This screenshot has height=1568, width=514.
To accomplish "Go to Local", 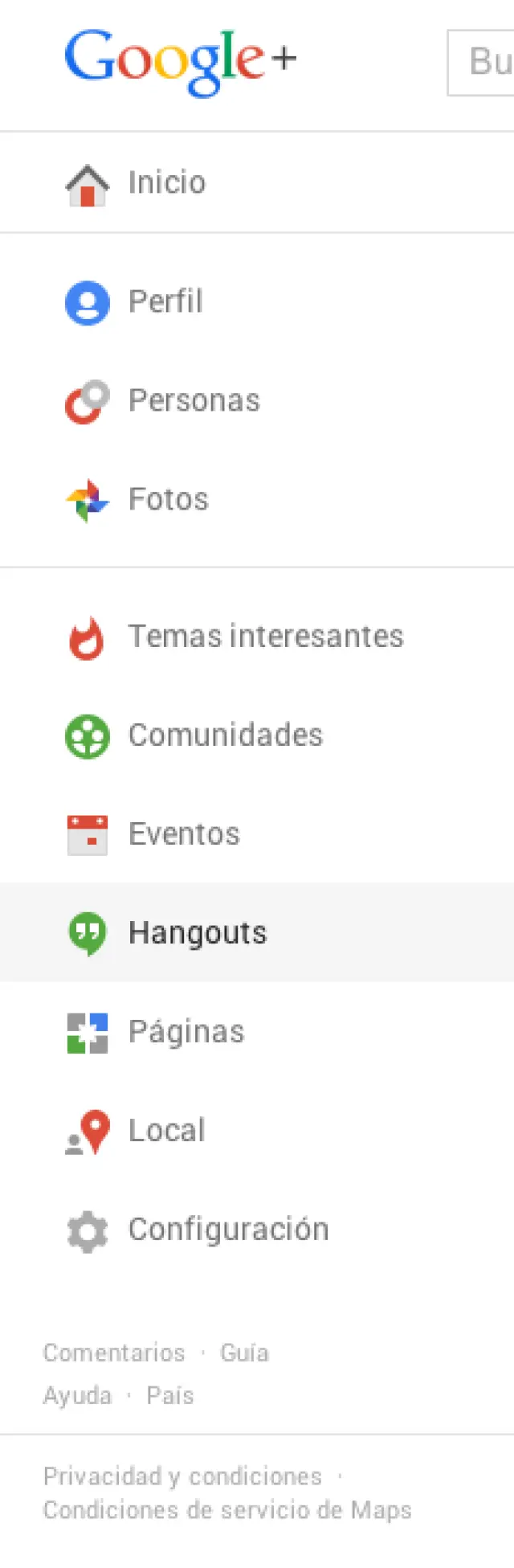I will [x=166, y=1131].
